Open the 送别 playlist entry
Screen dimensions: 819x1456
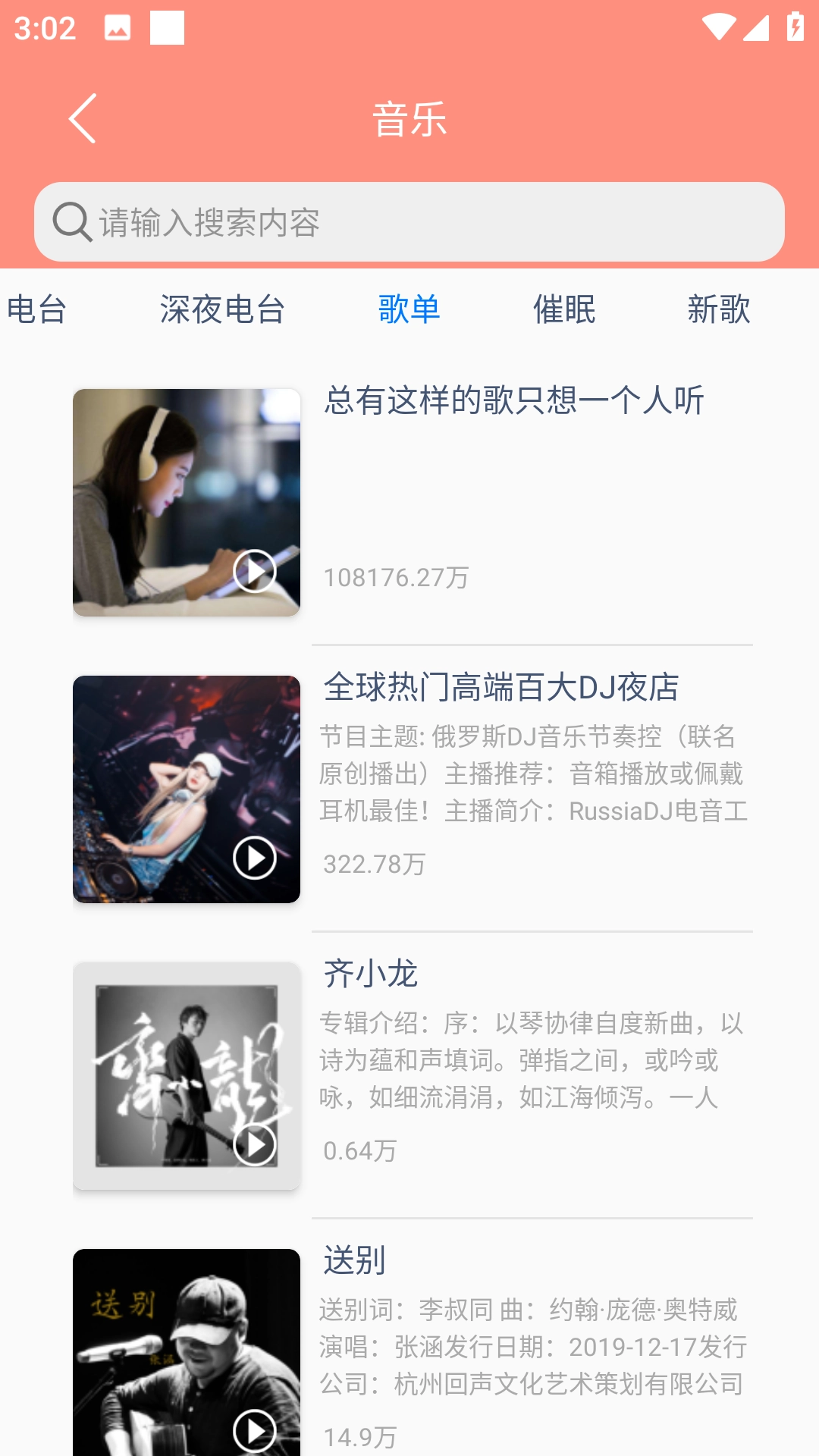click(x=355, y=1260)
